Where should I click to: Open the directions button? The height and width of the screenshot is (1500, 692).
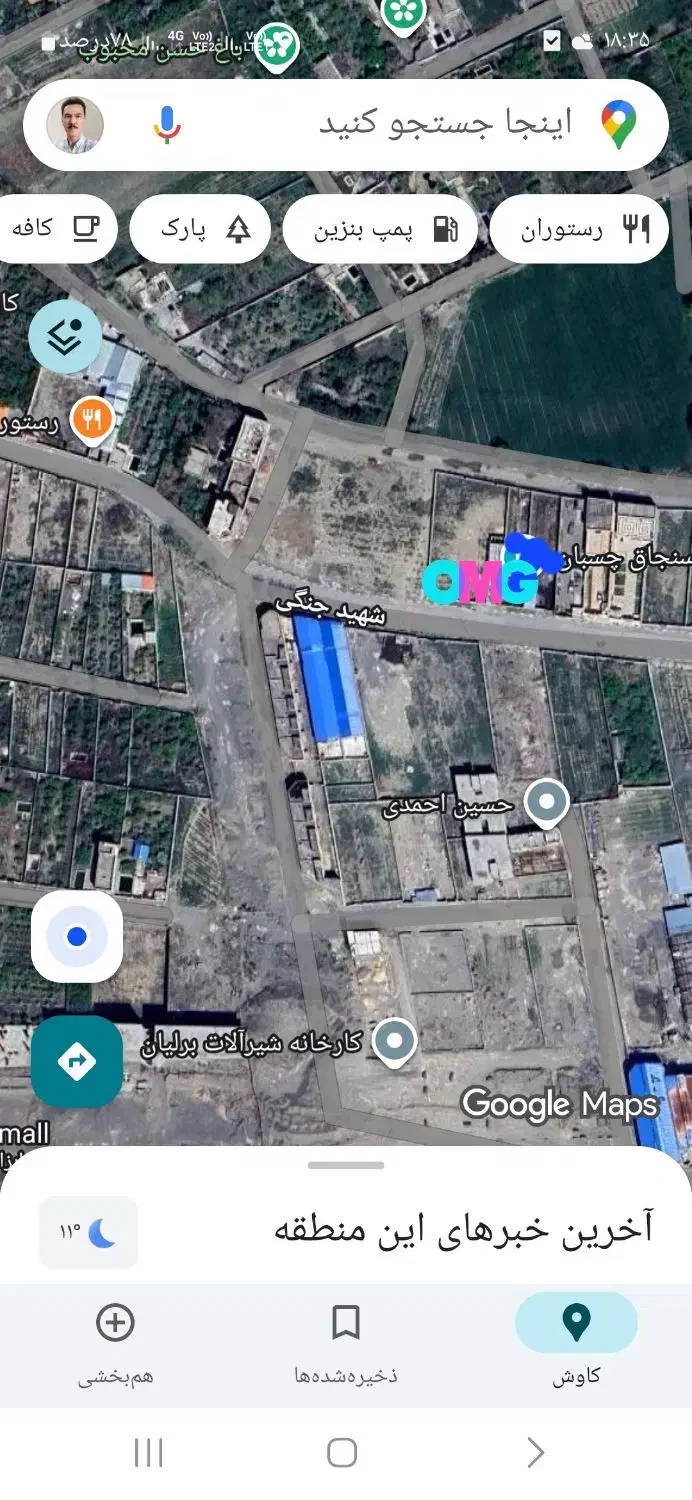(x=77, y=1061)
